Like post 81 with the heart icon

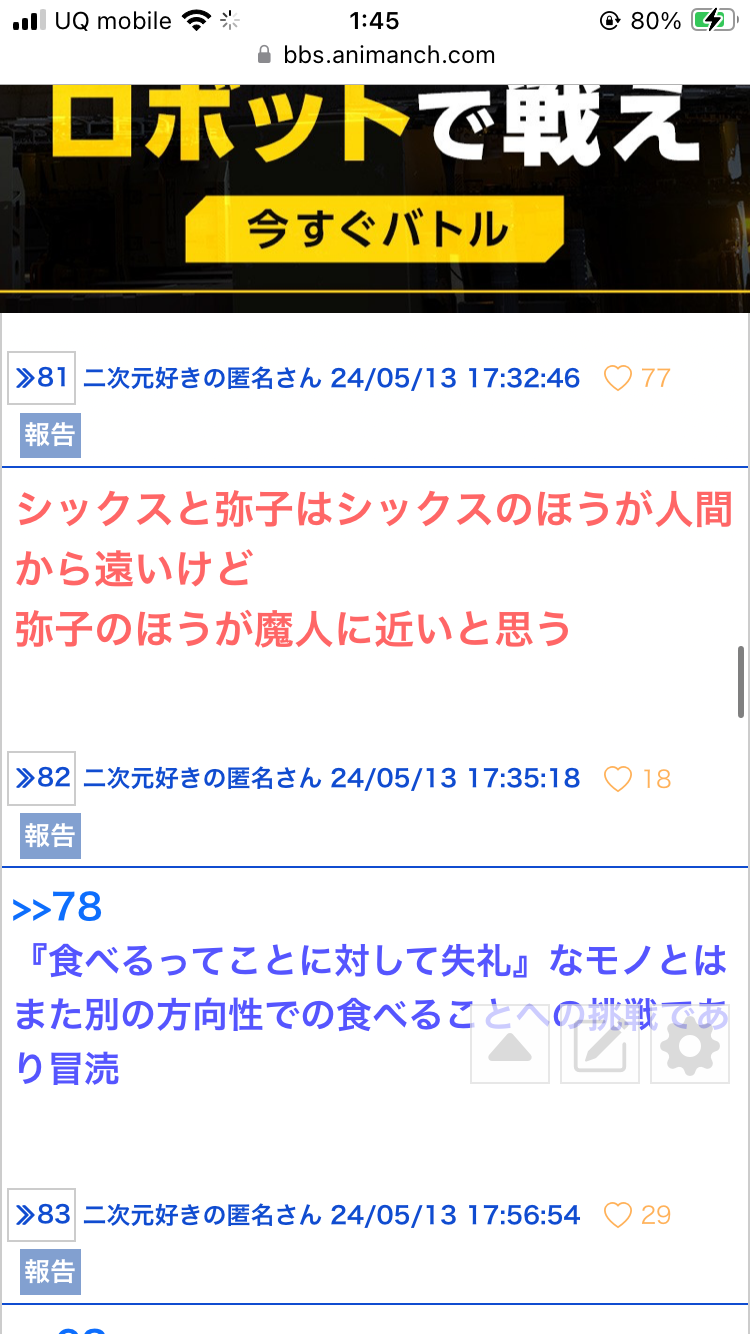(x=618, y=378)
